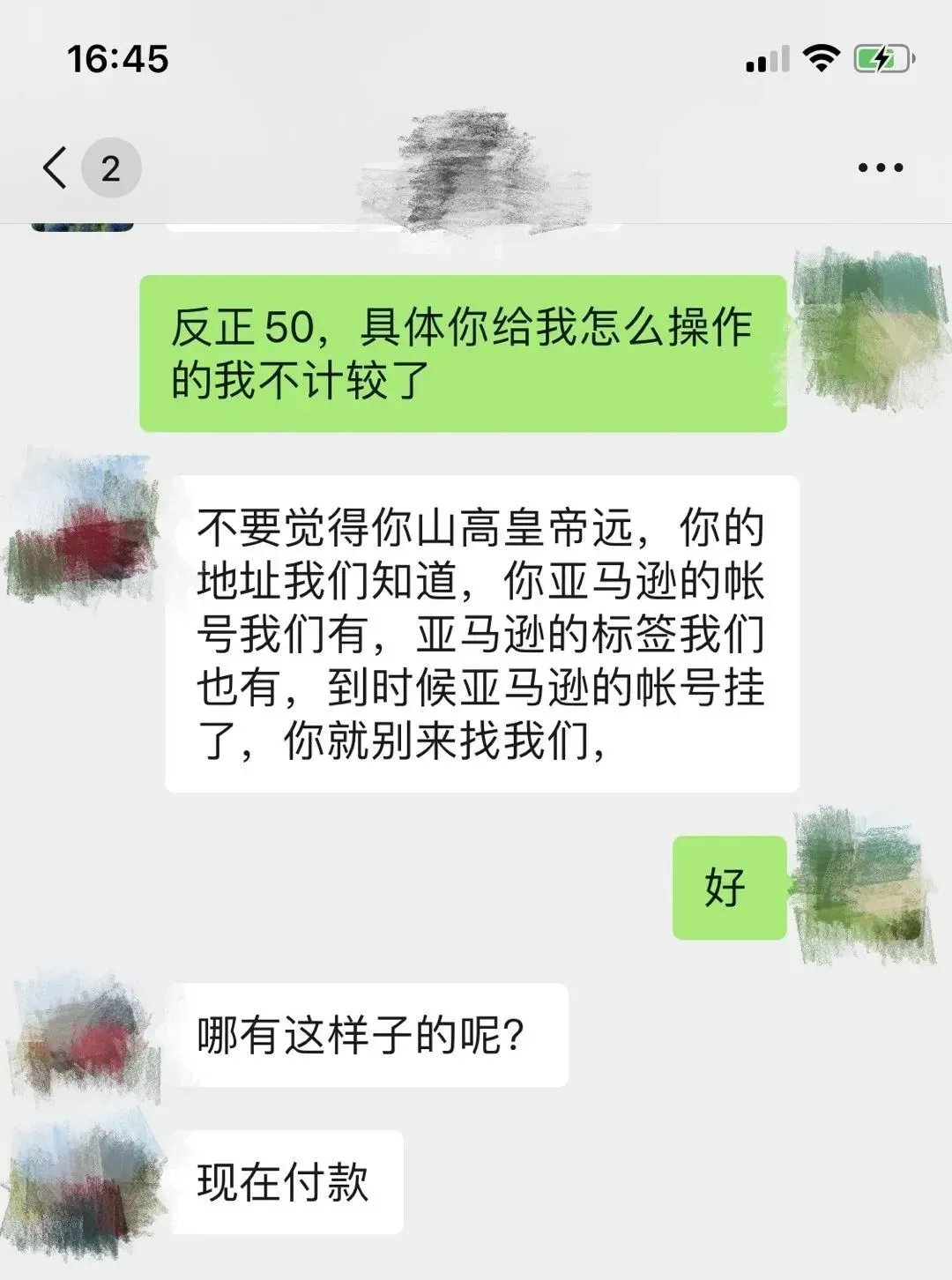
Task: Go back to the chat list
Action: tap(56, 167)
